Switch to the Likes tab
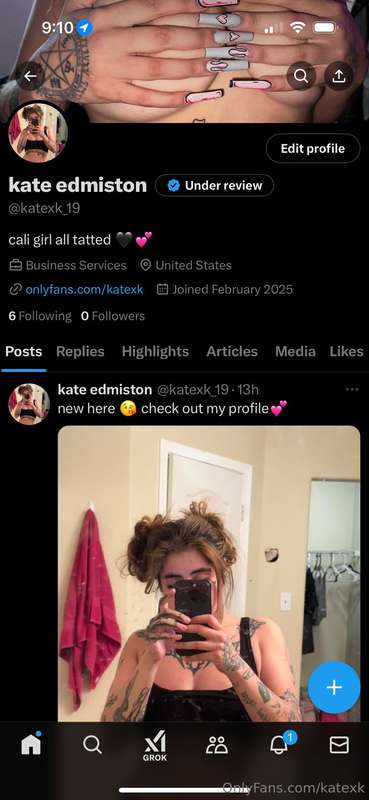Image resolution: width=369 pixels, height=800 pixels. pyautogui.click(x=347, y=352)
